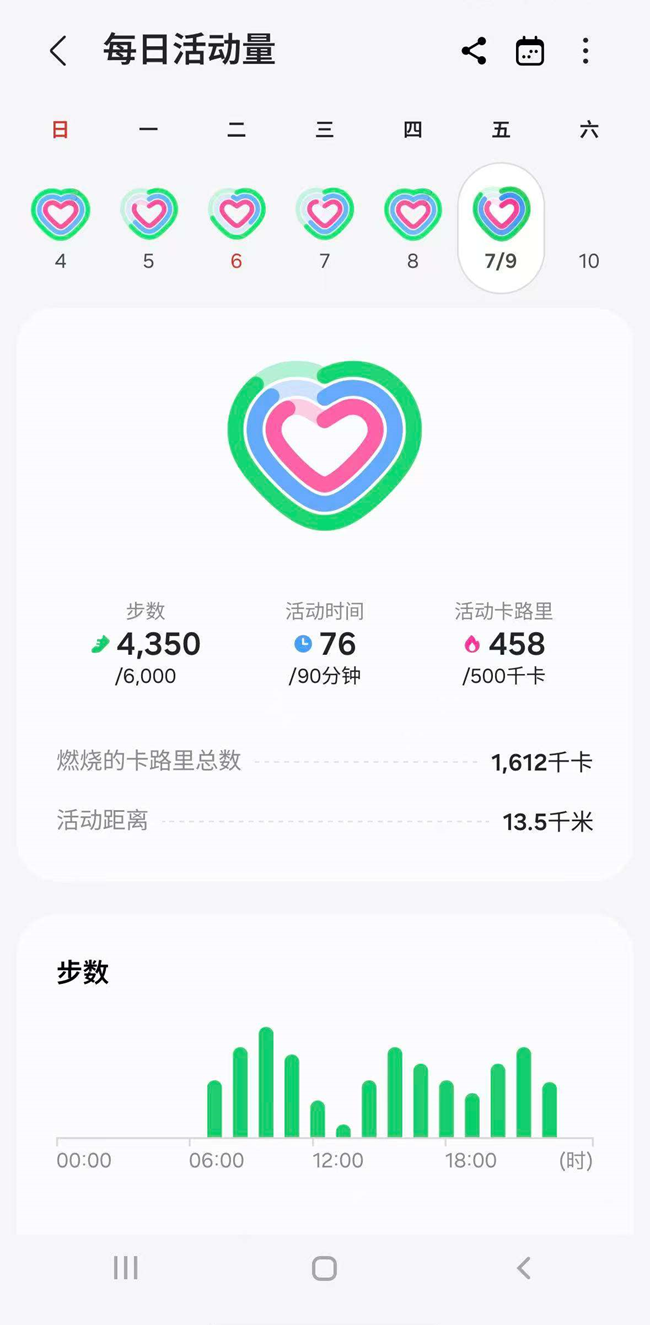Select Wednesday the 7th heart

tap(325, 214)
